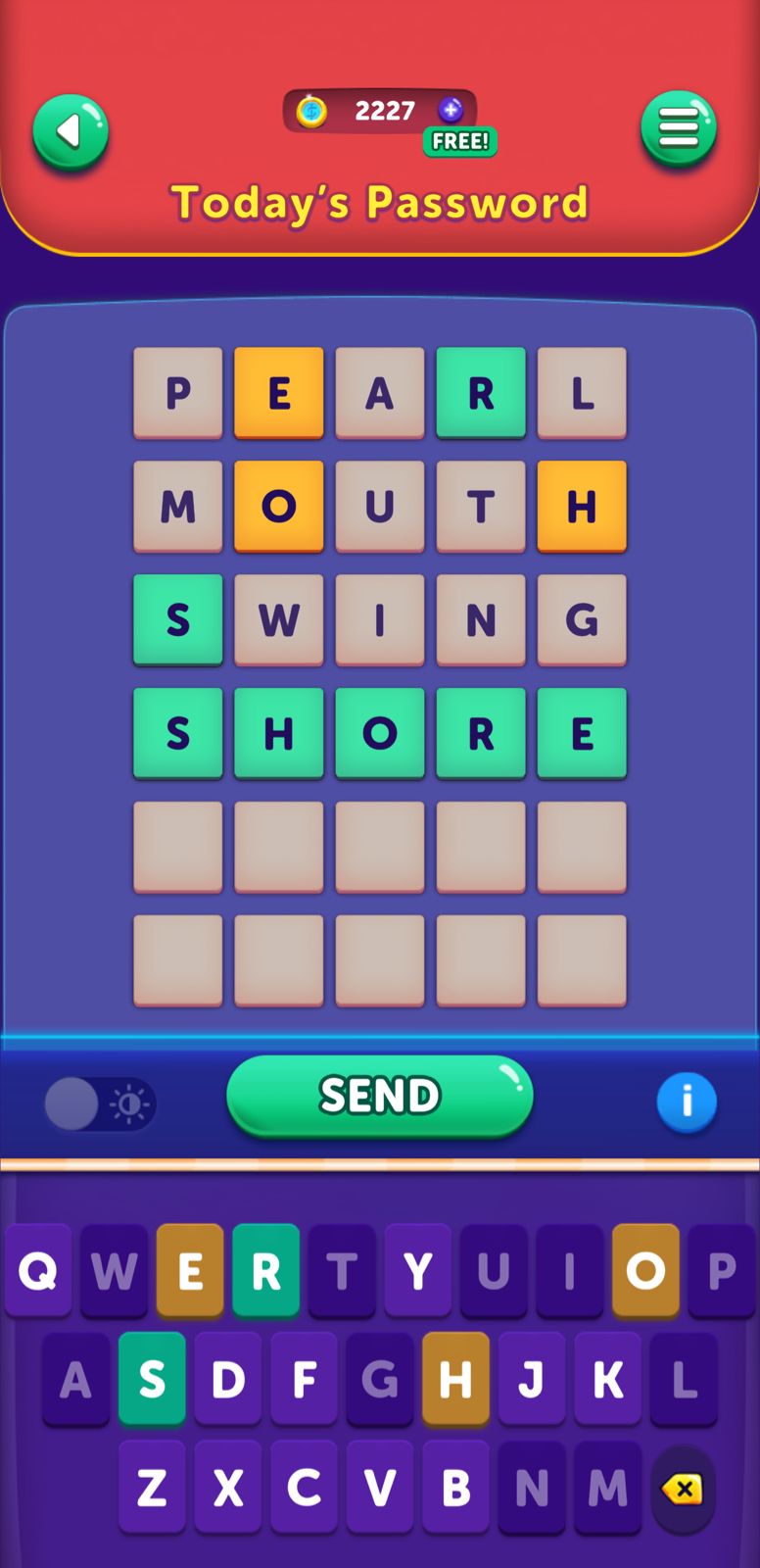Submit the guess with SEND

(x=379, y=1096)
